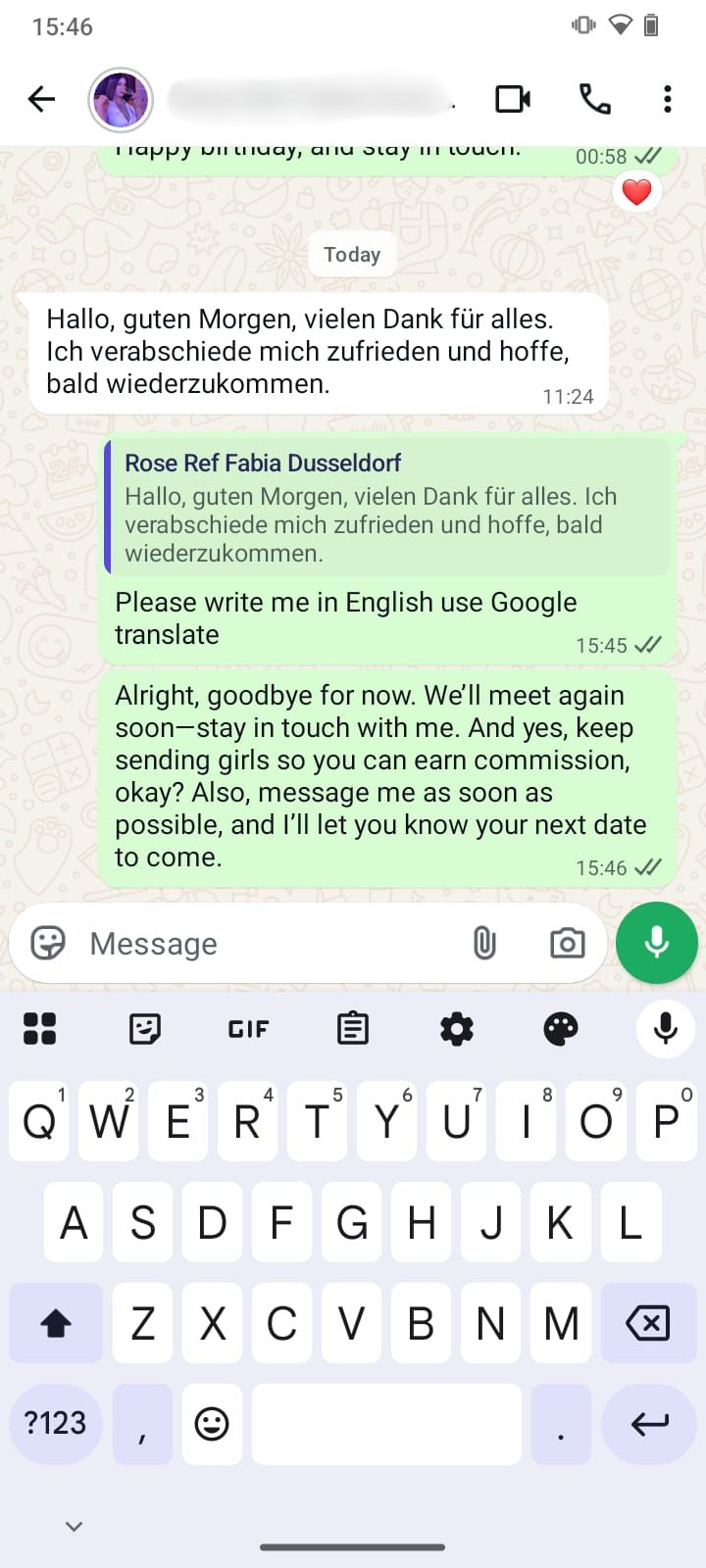This screenshot has width=706, height=1568.
Task: Switch keyboard to ?123 symbols
Action: coord(56,1423)
